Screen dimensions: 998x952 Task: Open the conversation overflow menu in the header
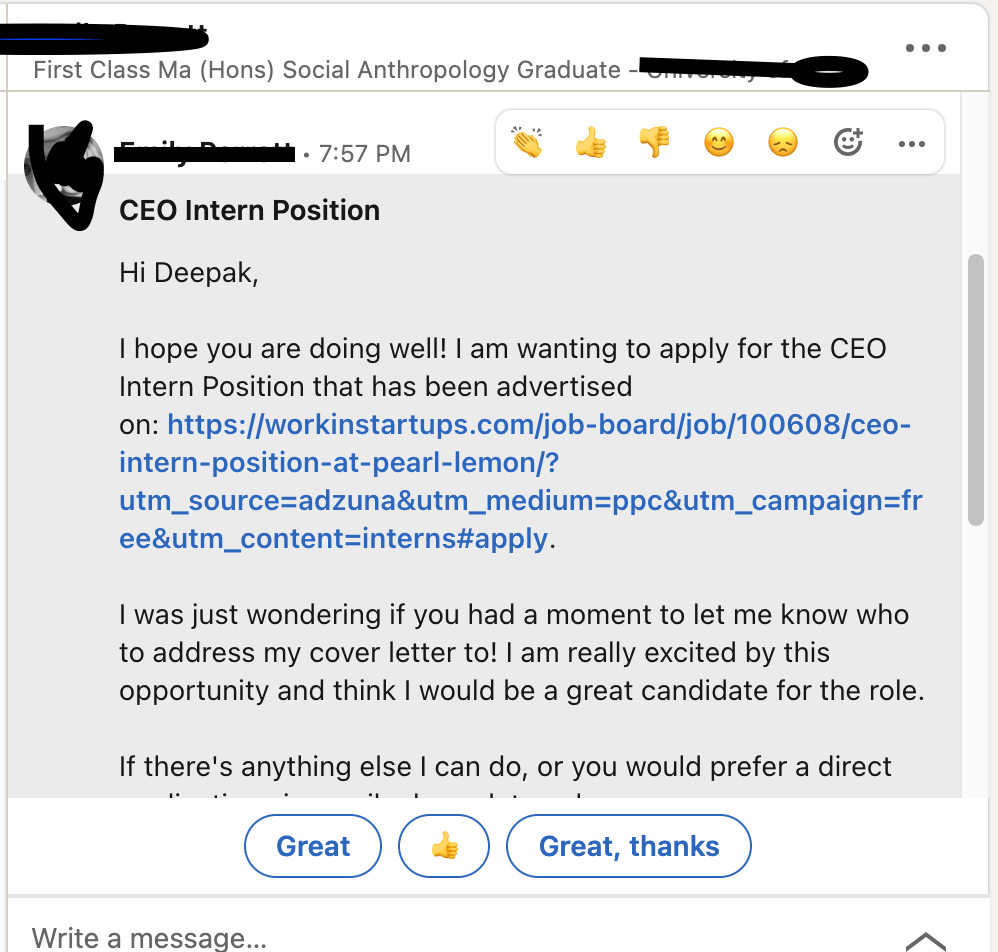[924, 48]
